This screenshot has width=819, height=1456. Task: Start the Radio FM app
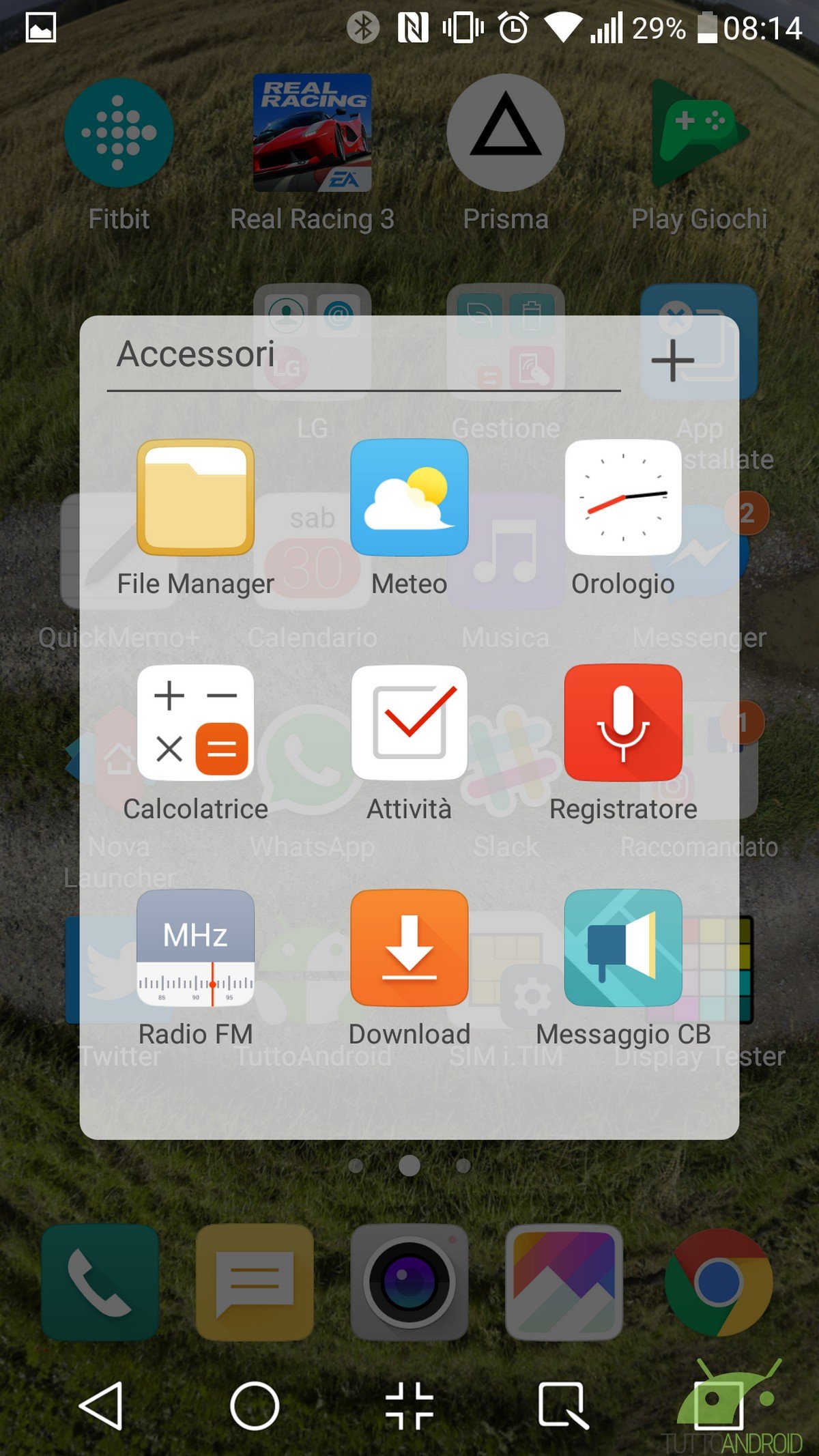point(195,948)
